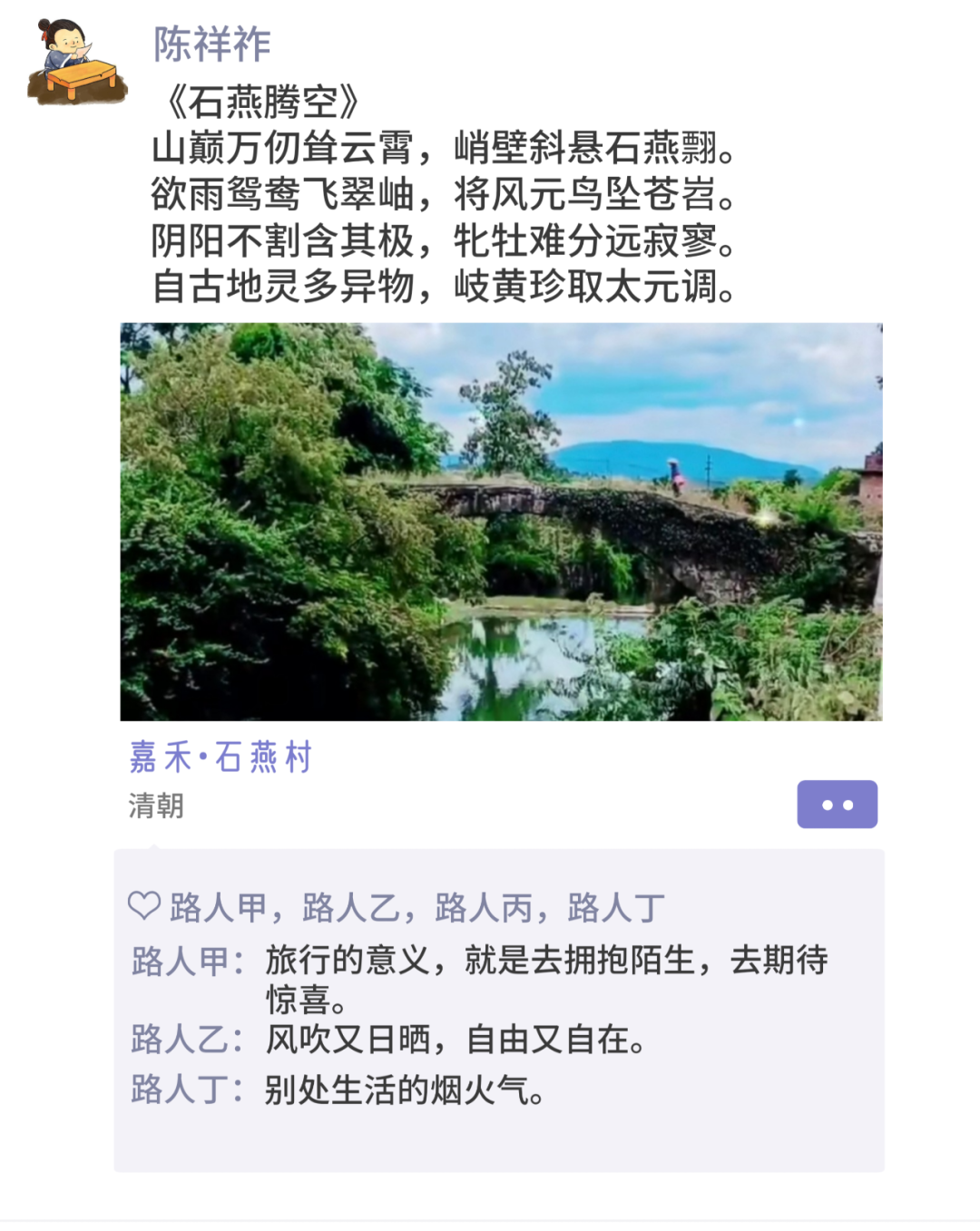Tap the purple more button on the right
This screenshot has height=1231, width=980.
(x=837, y=804)
